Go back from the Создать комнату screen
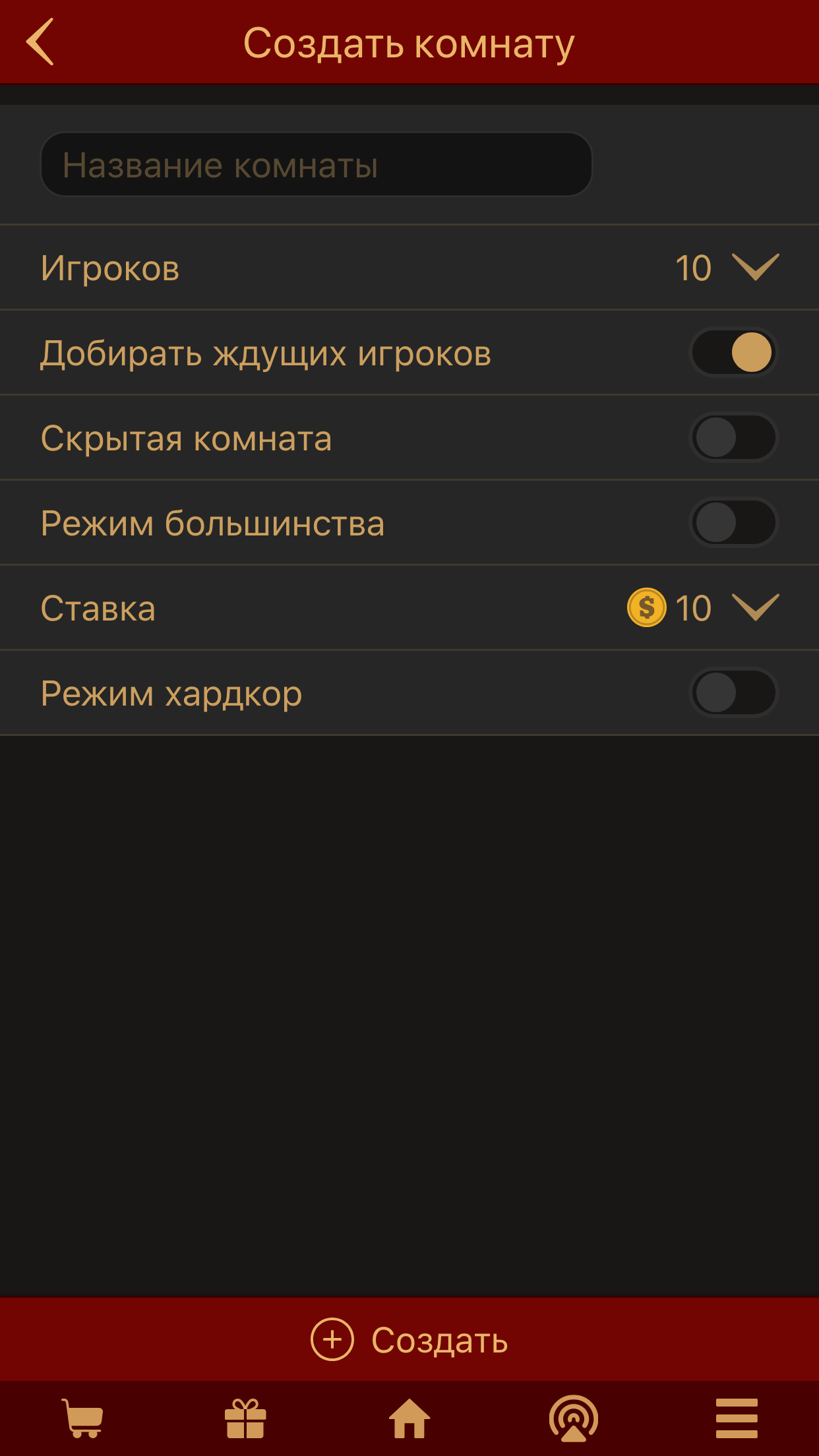Image resolution: width=819 pixels, height=1456 pixels. 41,42
